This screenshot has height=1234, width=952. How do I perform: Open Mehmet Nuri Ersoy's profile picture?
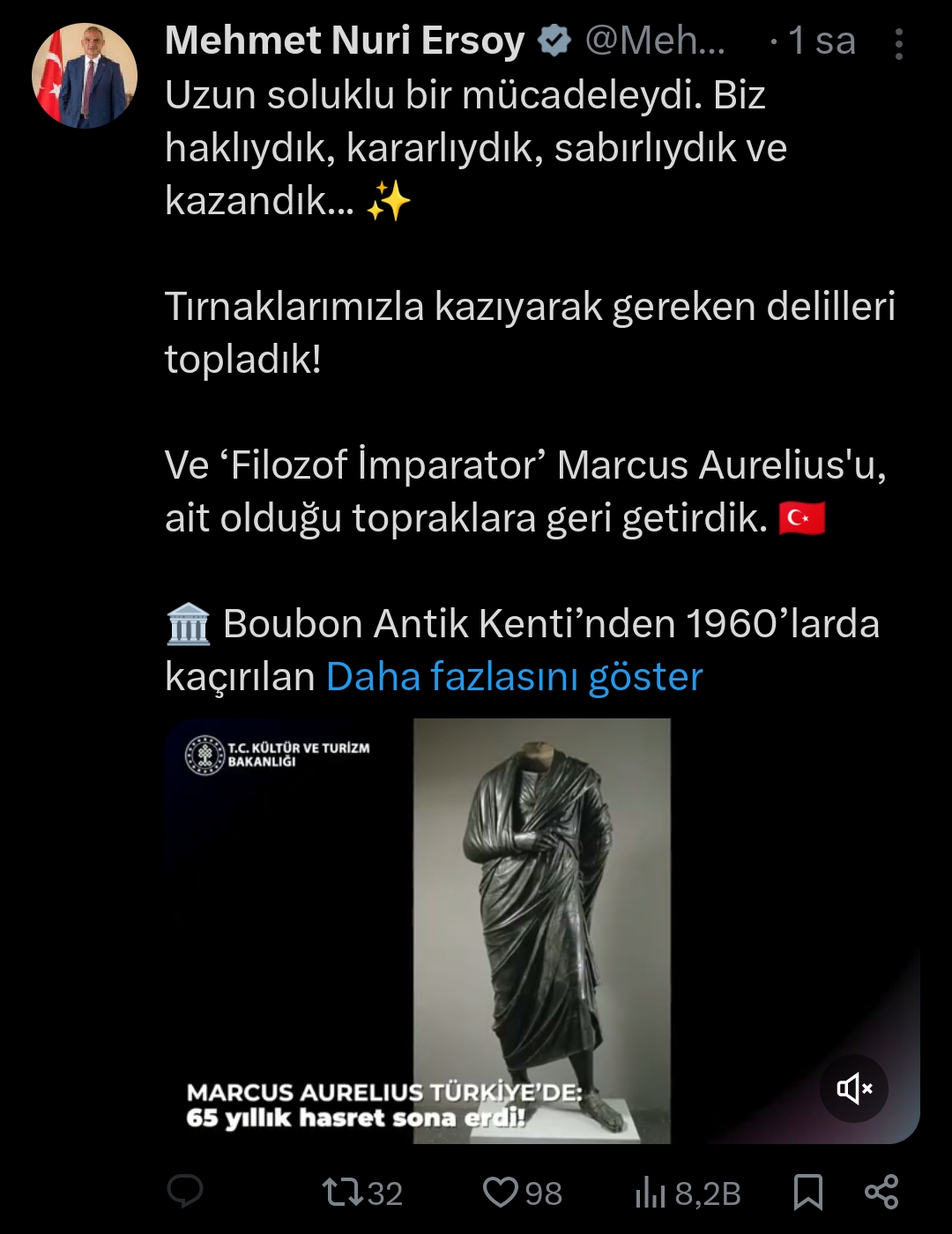point(85,77)
